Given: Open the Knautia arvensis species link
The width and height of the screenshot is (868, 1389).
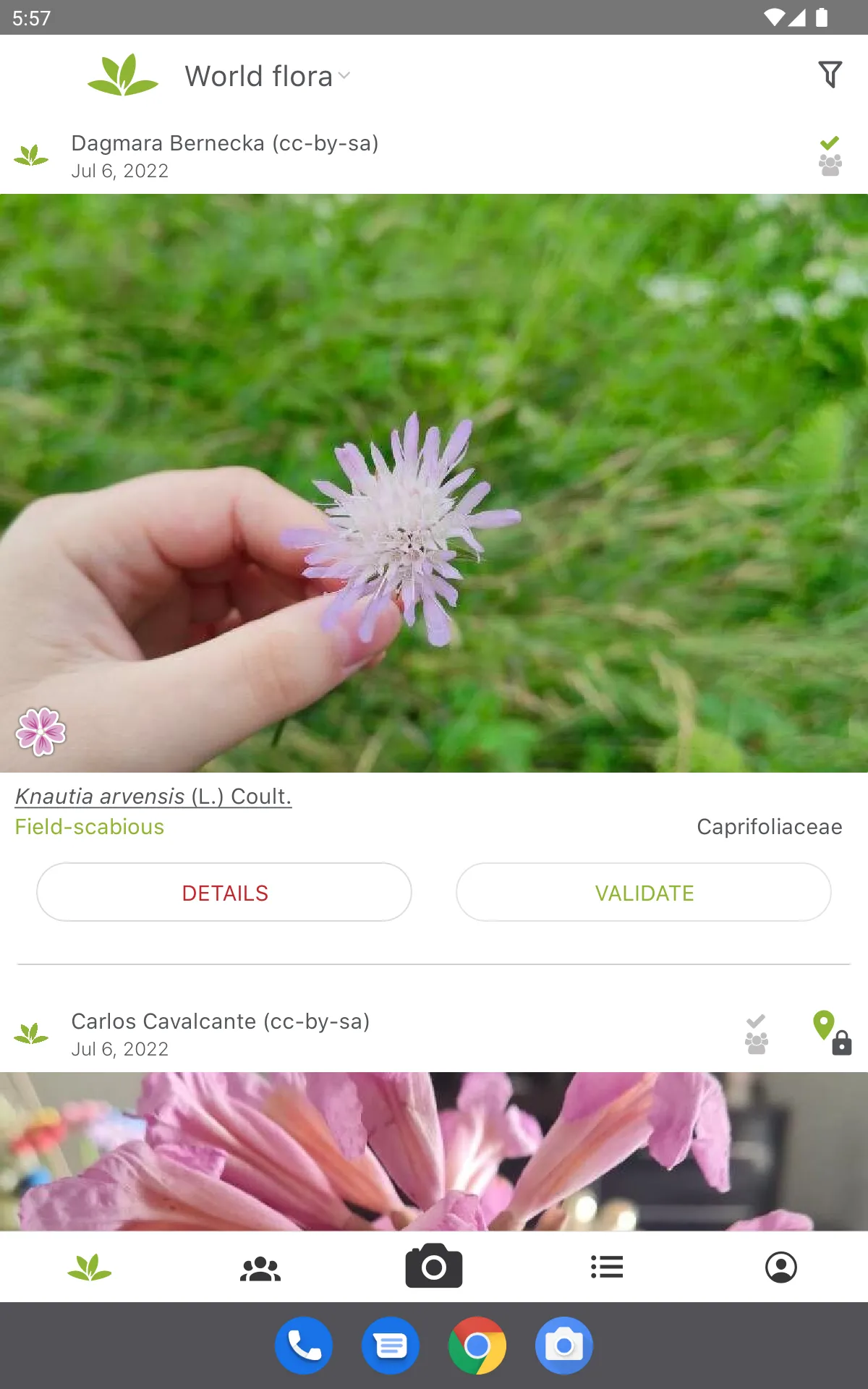Looking at the screenshot, I should tap(153, 797).
